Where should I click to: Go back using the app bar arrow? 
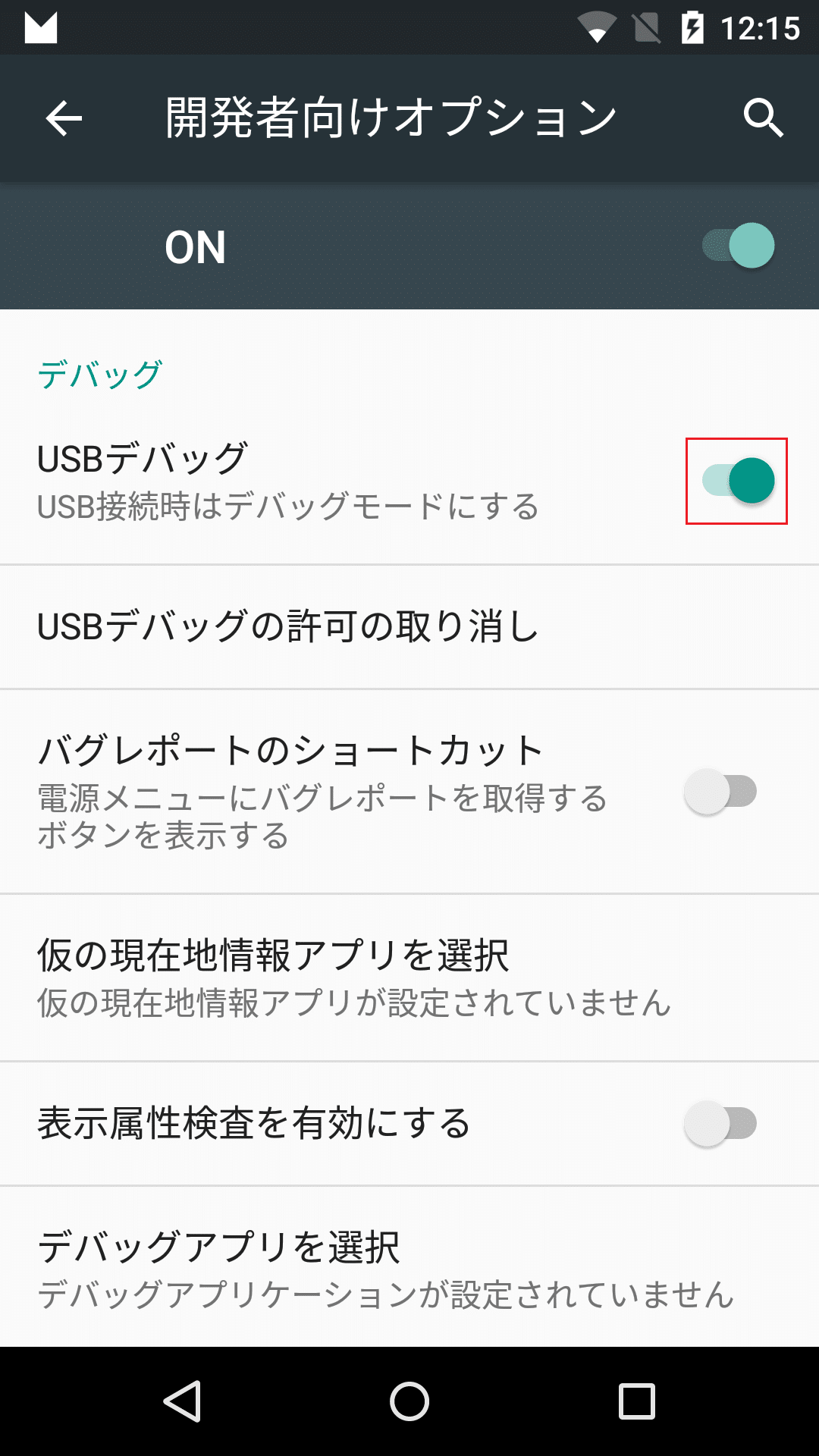click(64, 118)
